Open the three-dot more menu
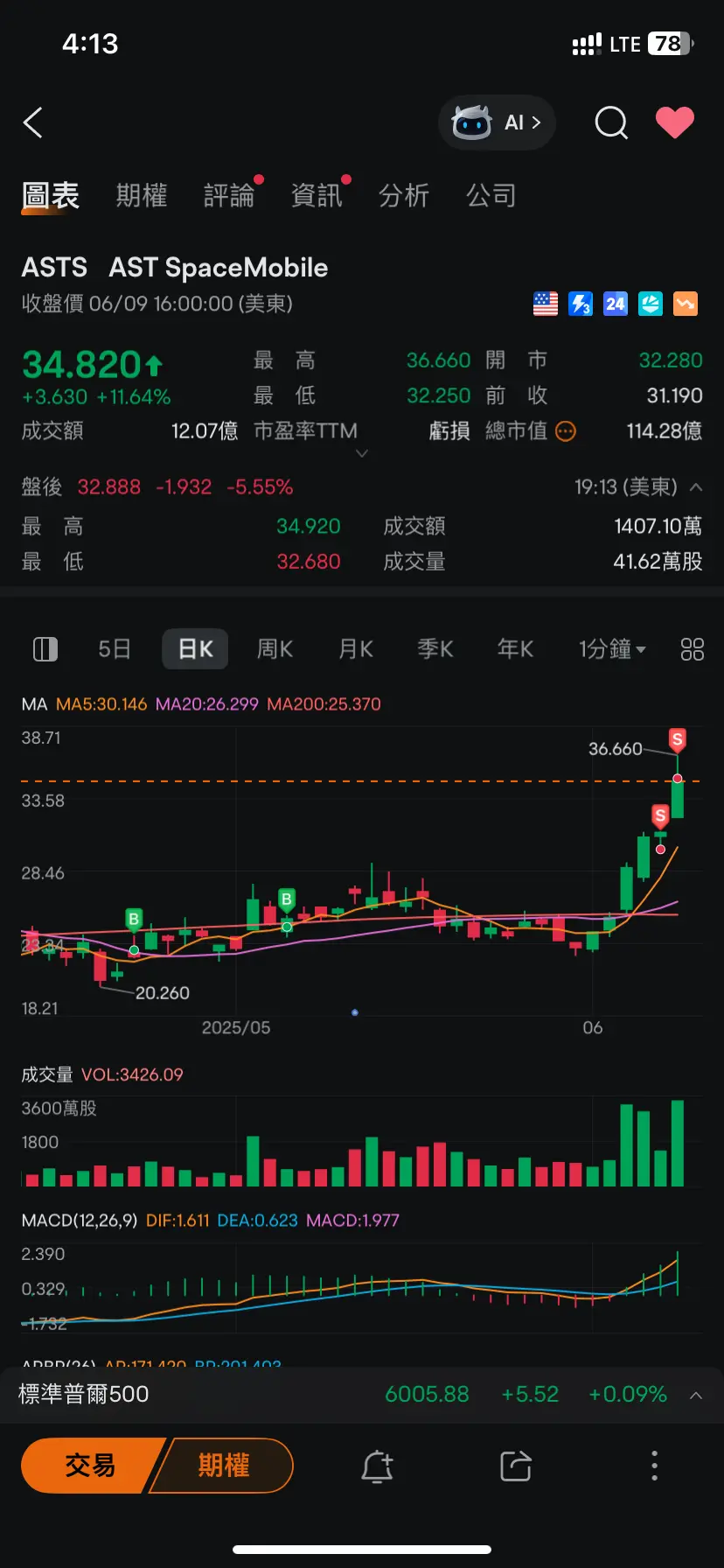Screen dimensions: 724x1568 pos(654,1465)
